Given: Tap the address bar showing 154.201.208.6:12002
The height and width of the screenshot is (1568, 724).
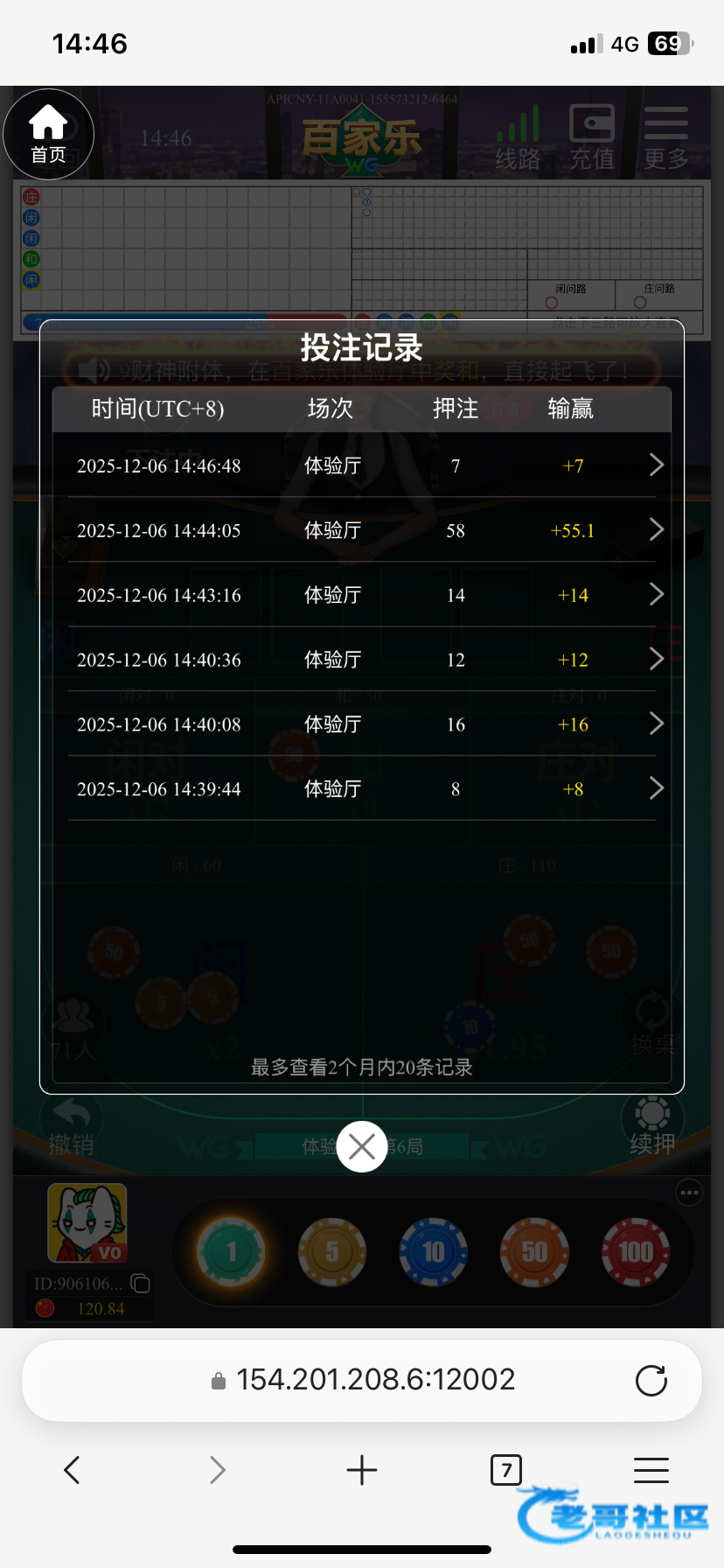Looking at the screenshot, I should pos(363,1381).
